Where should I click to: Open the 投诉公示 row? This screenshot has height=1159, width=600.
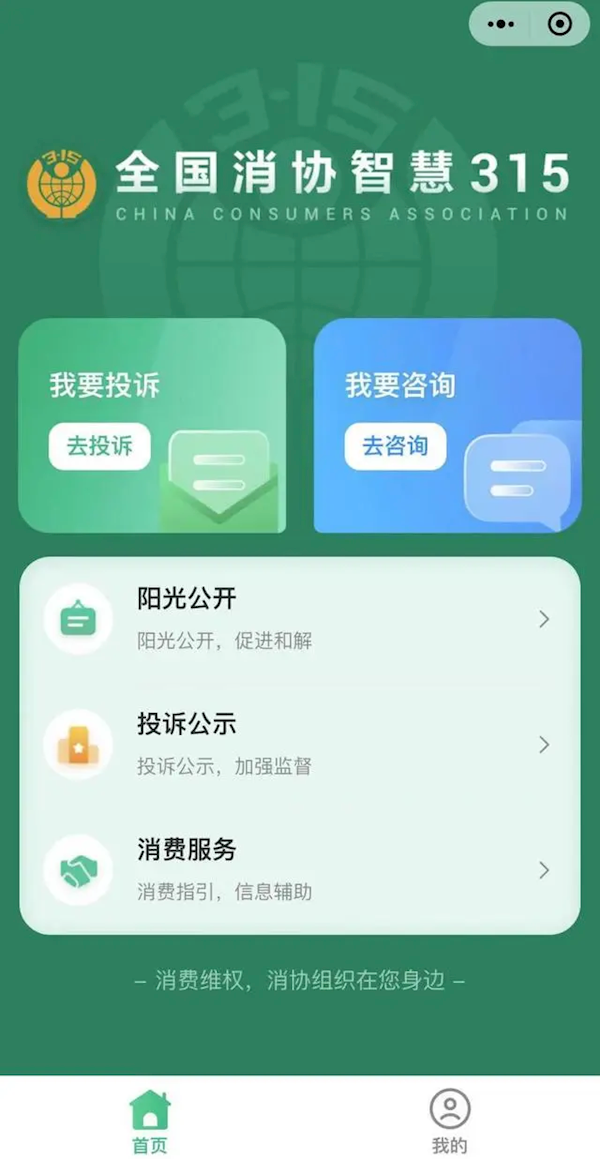click(300, 745)
